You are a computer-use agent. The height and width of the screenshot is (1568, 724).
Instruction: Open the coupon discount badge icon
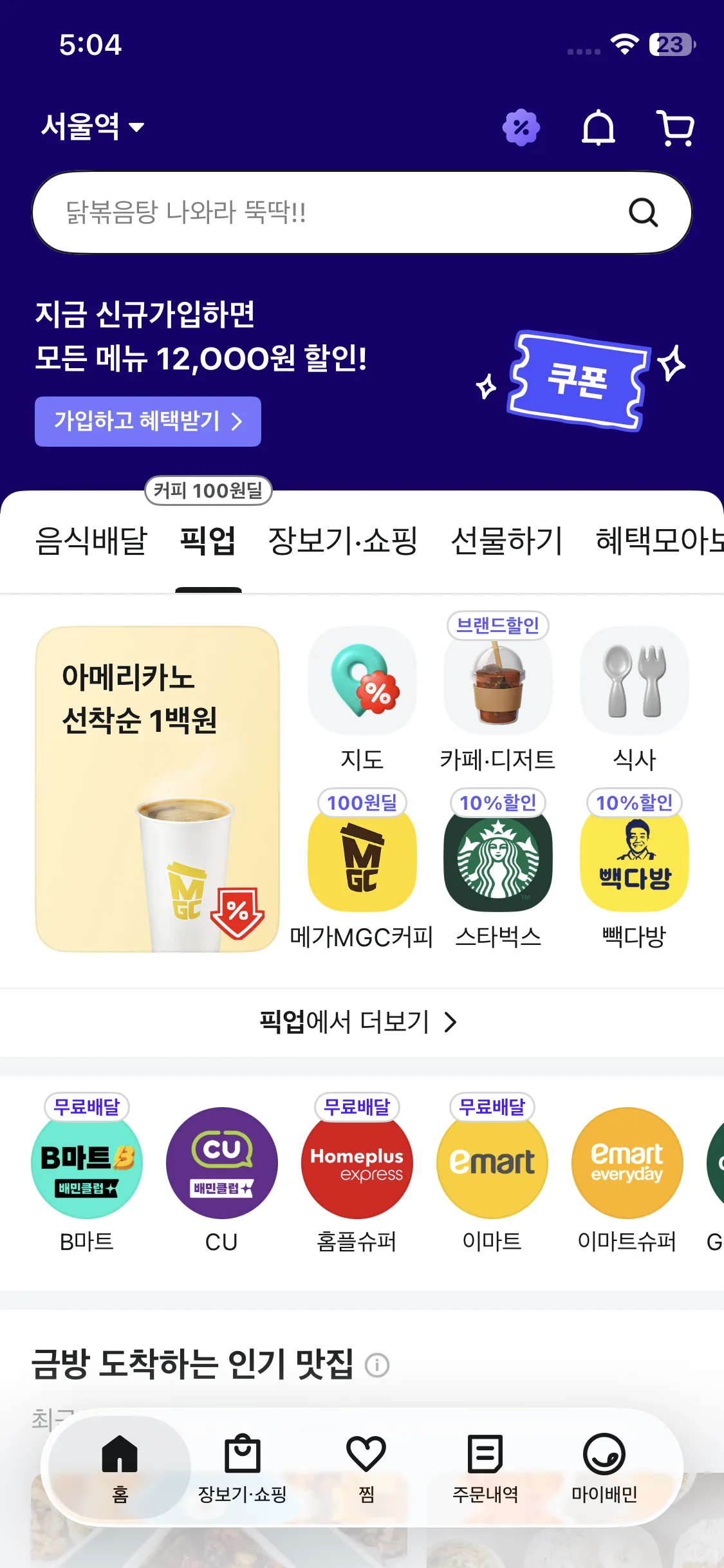[x=521, y=127]
